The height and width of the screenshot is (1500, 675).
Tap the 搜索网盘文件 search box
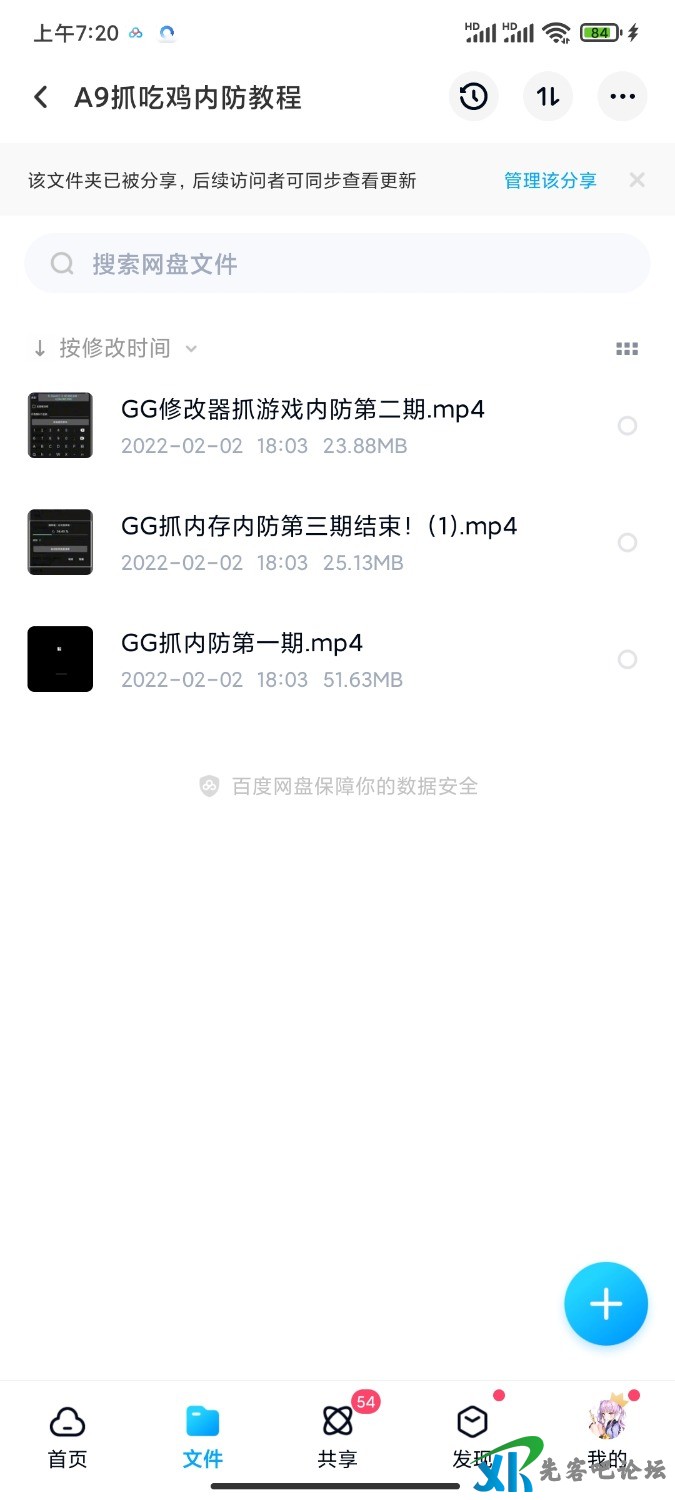[x=337, y=264]
